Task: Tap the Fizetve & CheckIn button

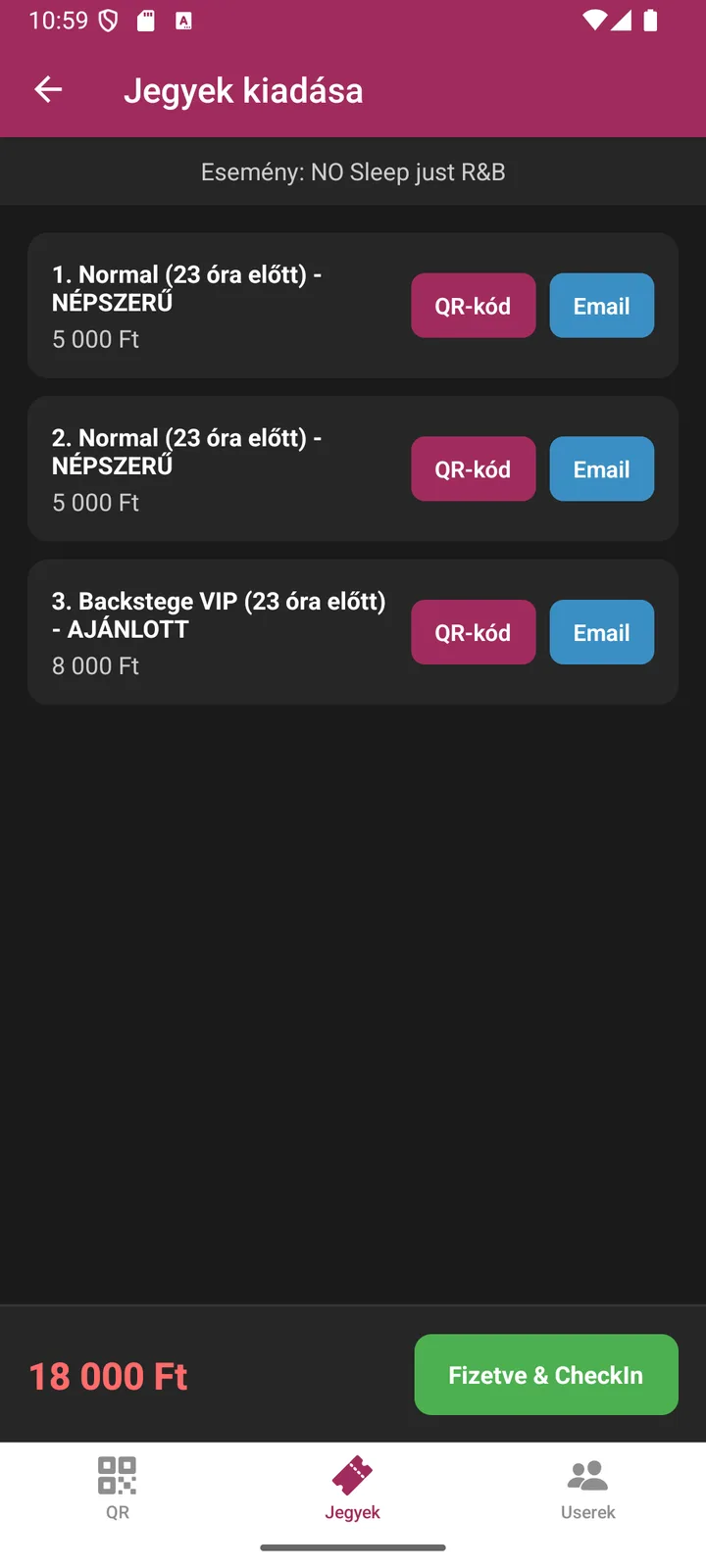Action: coord(546,1375)
